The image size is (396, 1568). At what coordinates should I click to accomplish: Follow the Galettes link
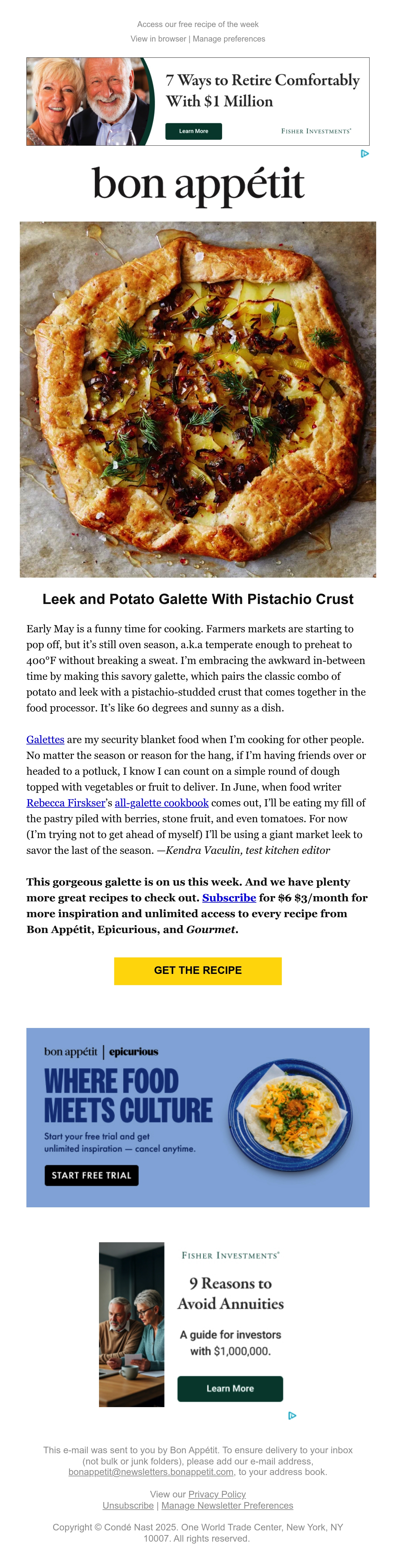click(x=45, y=739)
